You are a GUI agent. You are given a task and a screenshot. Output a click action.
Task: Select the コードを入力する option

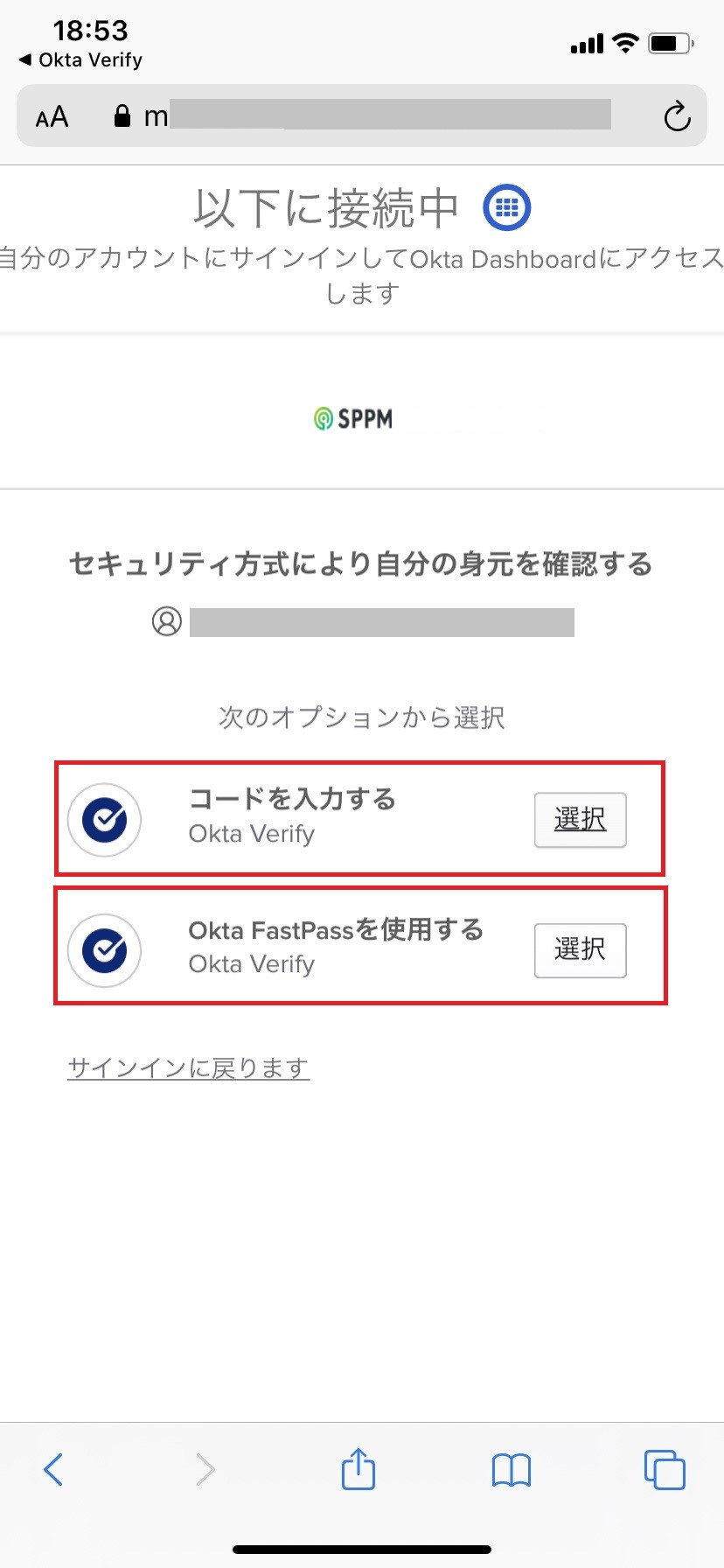pyautogui.click(x=580, y=820)
